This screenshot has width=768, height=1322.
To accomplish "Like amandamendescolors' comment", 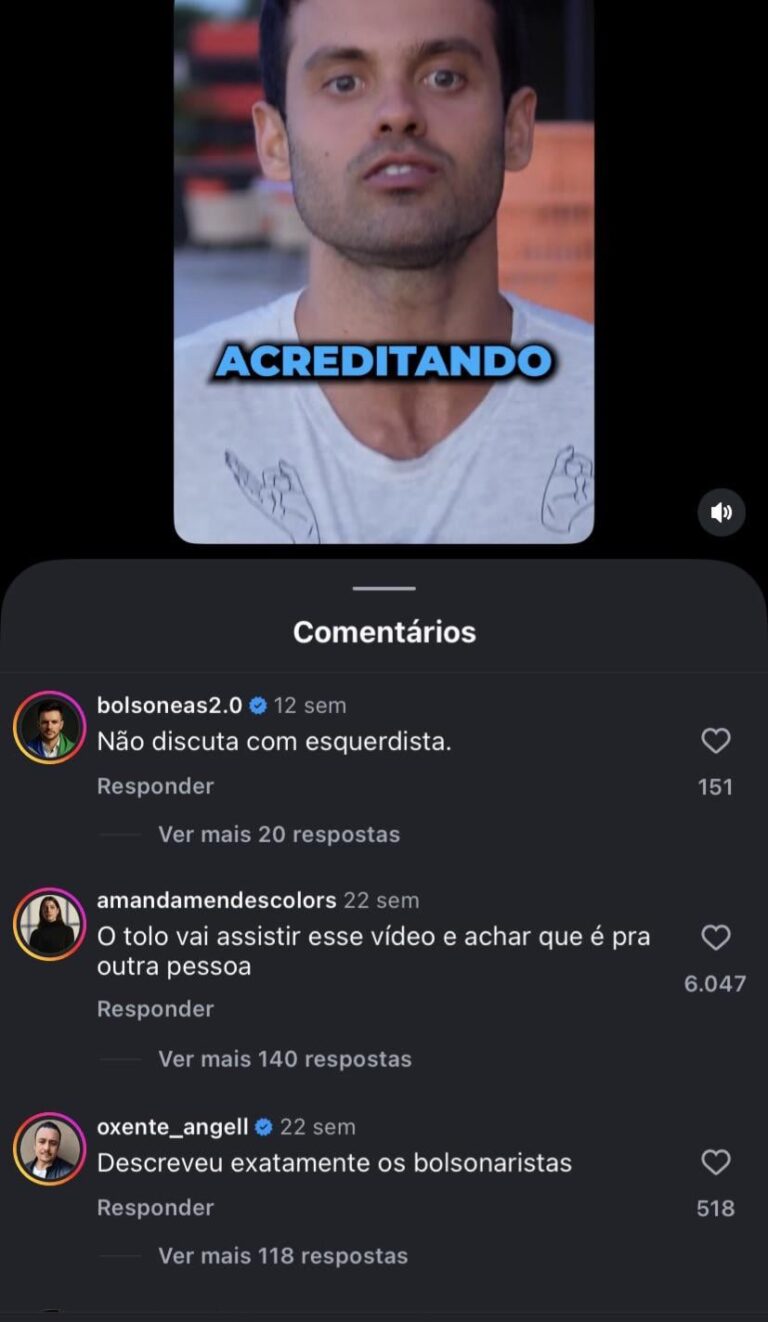I will point(715,937).
